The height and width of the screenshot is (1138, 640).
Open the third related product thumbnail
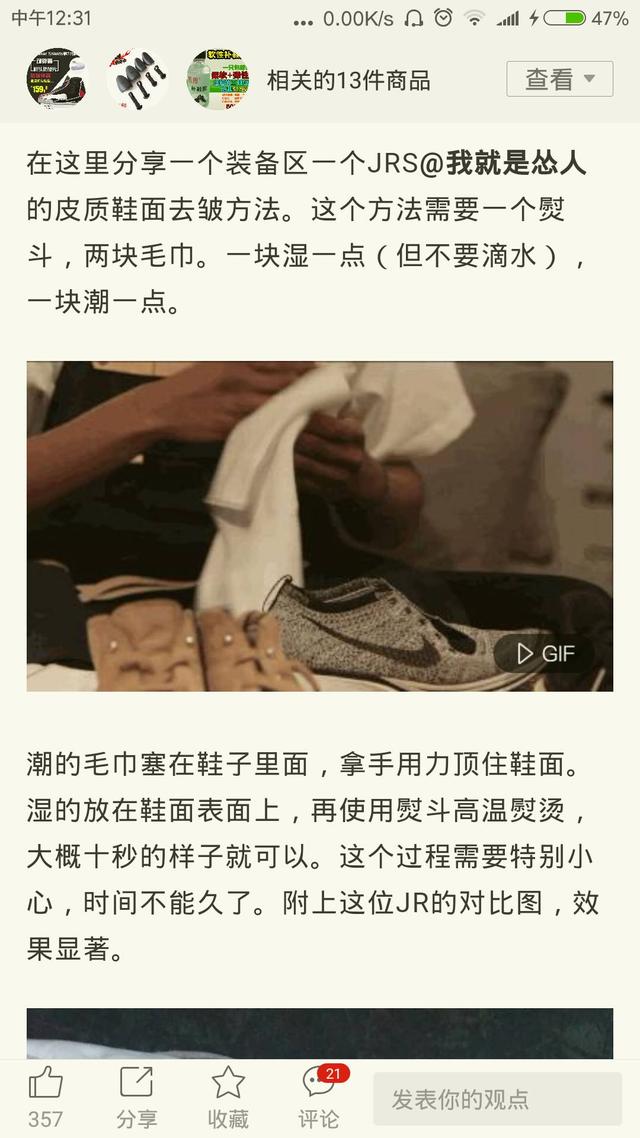coord(217,79)
